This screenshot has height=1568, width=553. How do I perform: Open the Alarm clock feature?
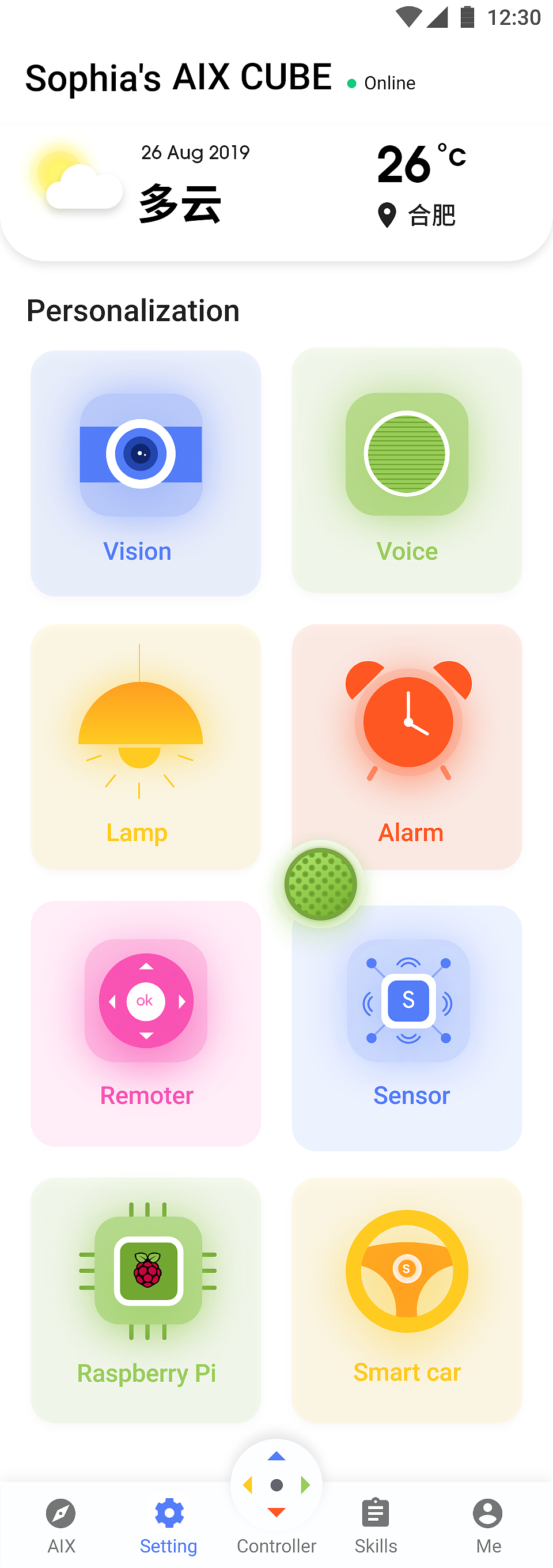coord(409,721)
